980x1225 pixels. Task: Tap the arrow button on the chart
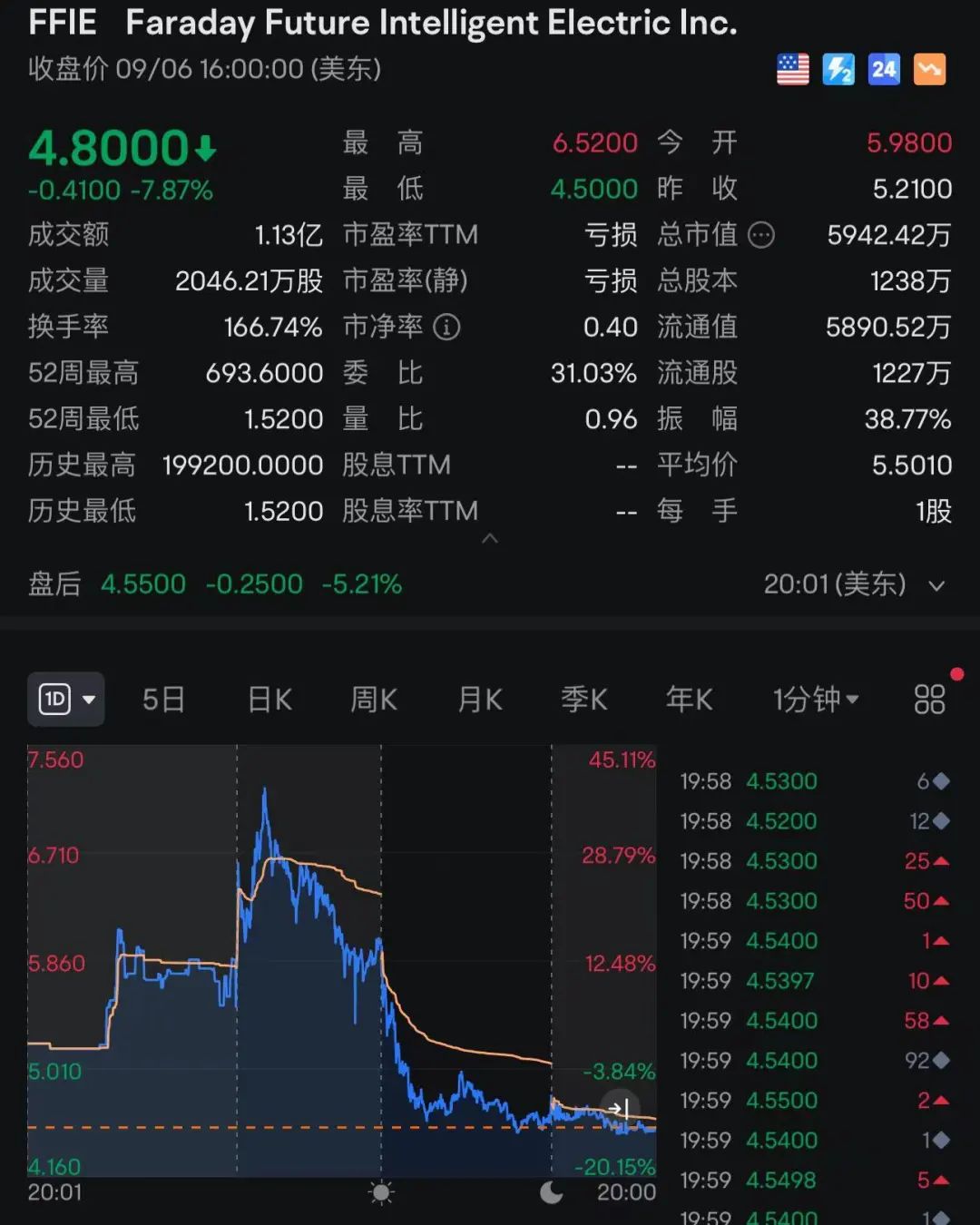pos(620,1108)
